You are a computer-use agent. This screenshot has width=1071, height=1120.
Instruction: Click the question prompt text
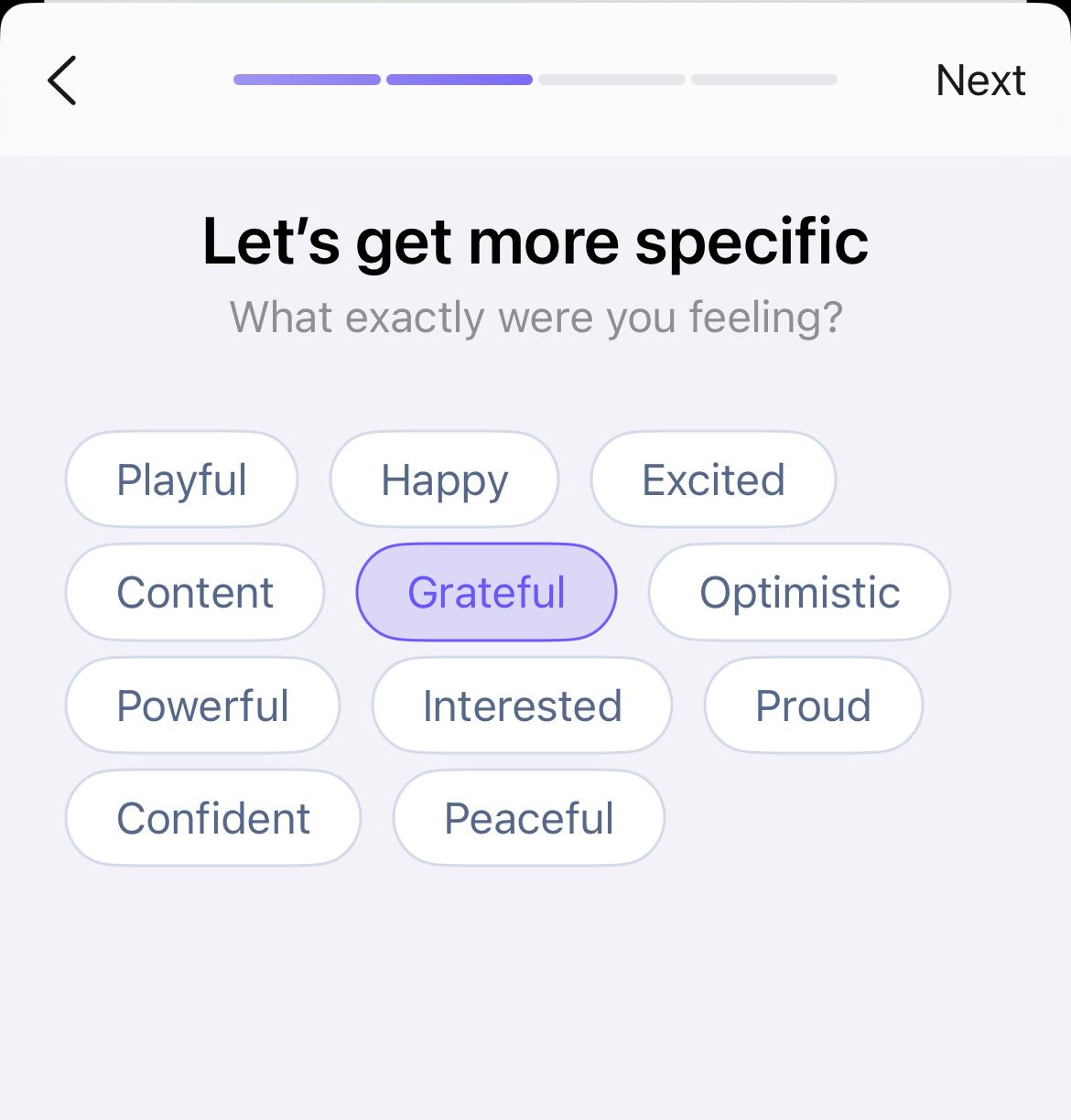coord(535,318)
